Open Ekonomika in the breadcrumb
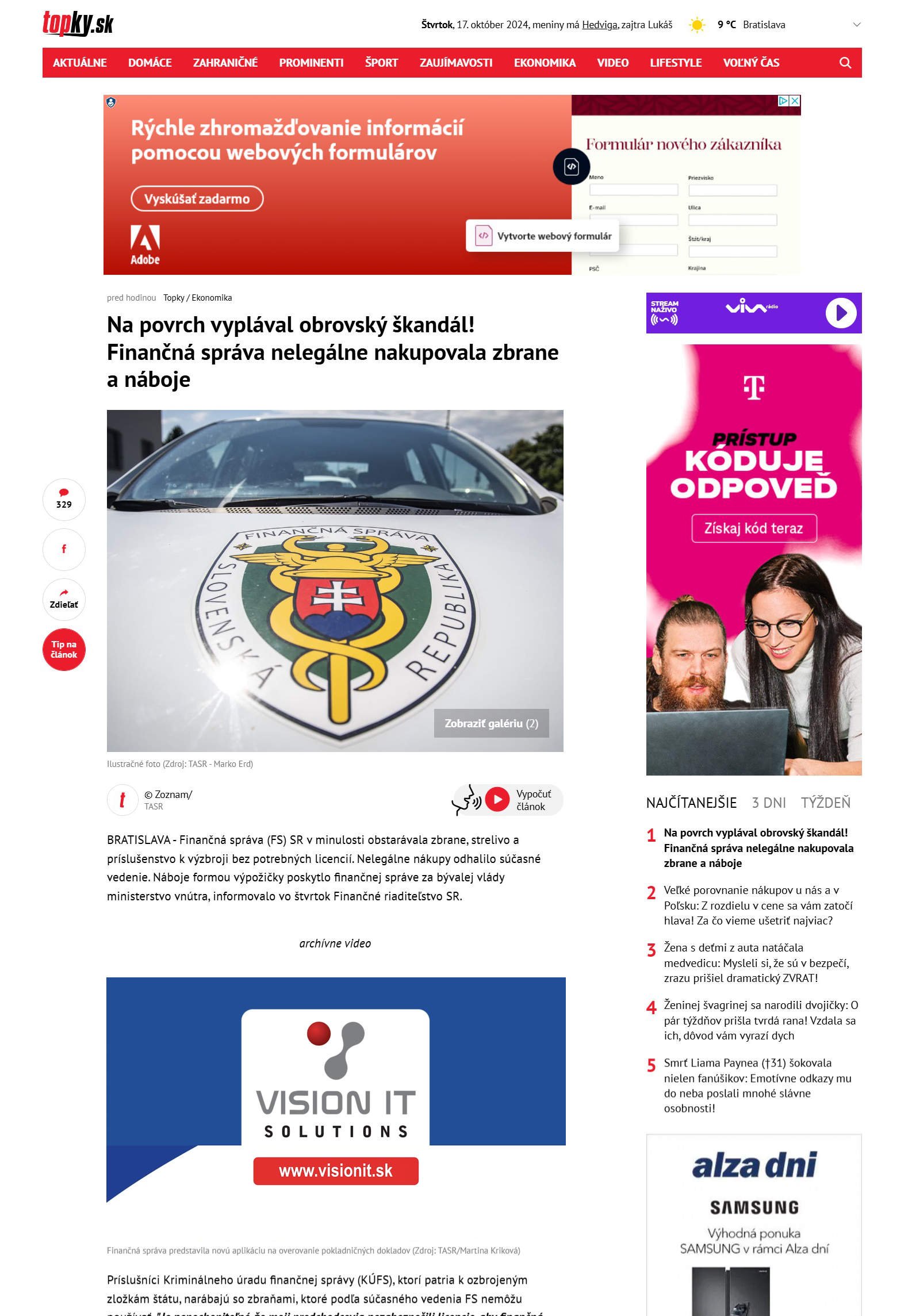This screenshot has height=1316, width=912. tap(212, 298)
